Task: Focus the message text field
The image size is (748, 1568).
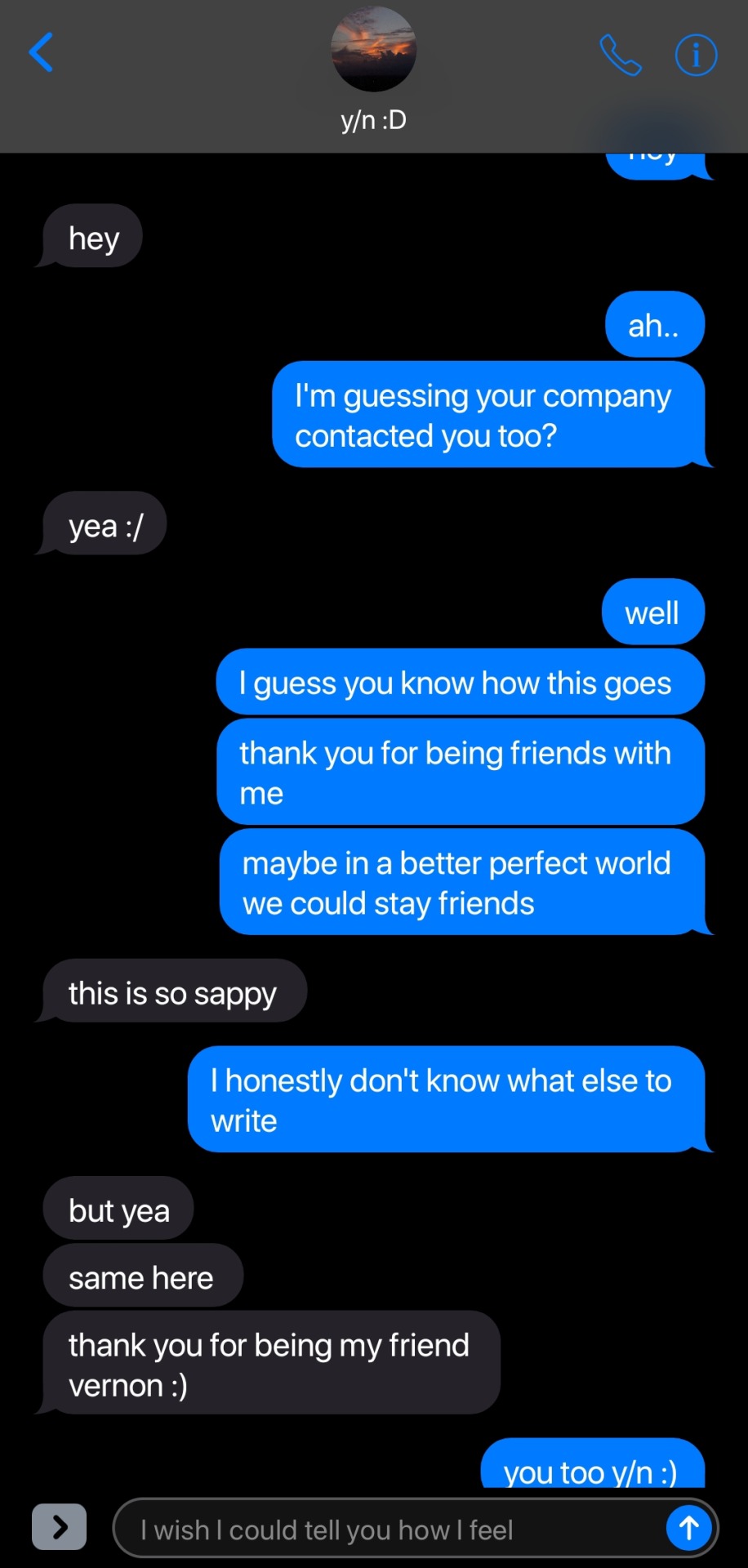Action: (392, 1529)
